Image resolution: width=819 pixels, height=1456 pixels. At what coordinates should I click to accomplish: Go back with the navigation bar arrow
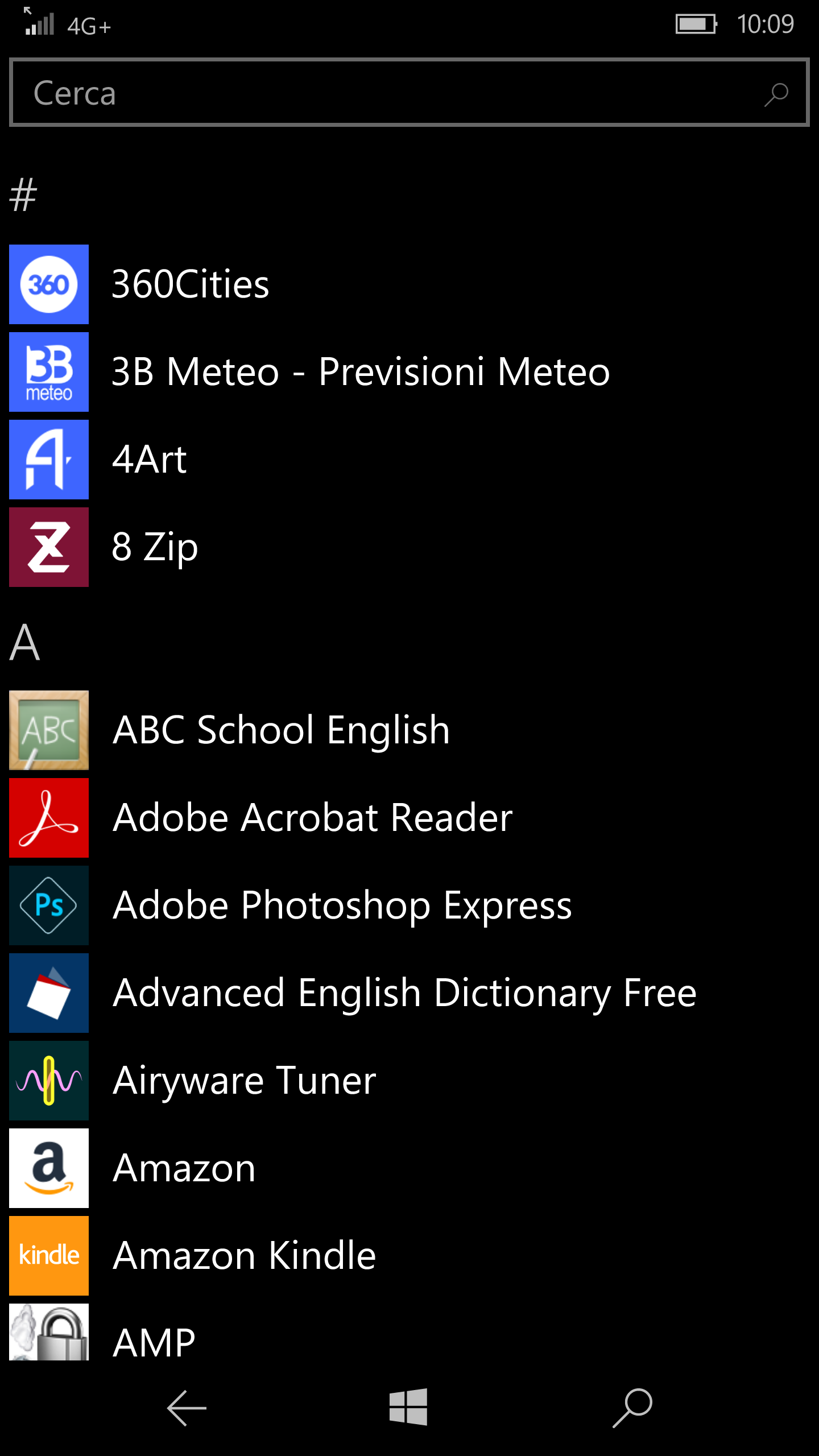187,1408
